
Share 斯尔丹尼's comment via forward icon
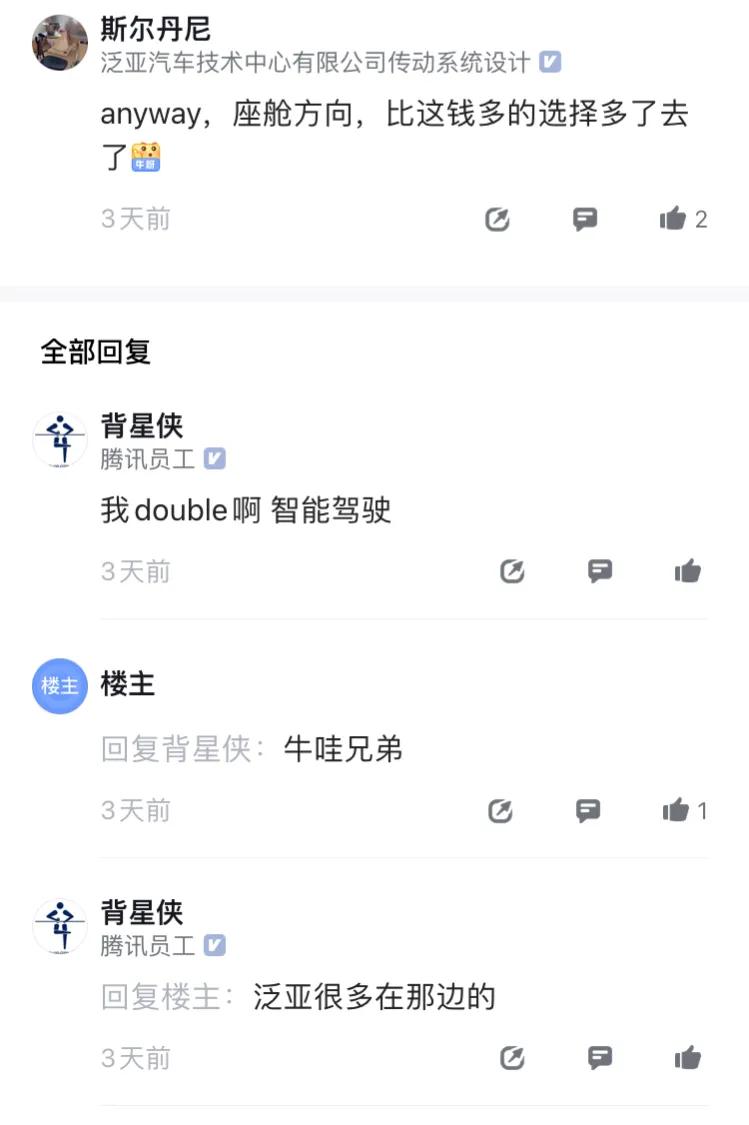(498, 219)
